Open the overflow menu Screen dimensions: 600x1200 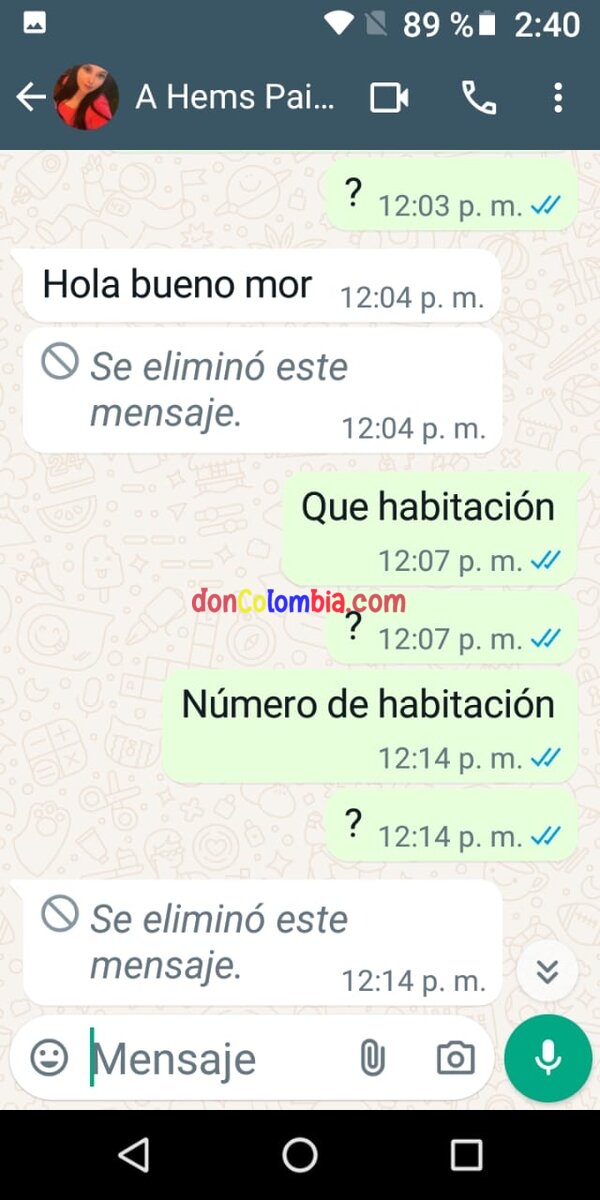pos(558,97)
